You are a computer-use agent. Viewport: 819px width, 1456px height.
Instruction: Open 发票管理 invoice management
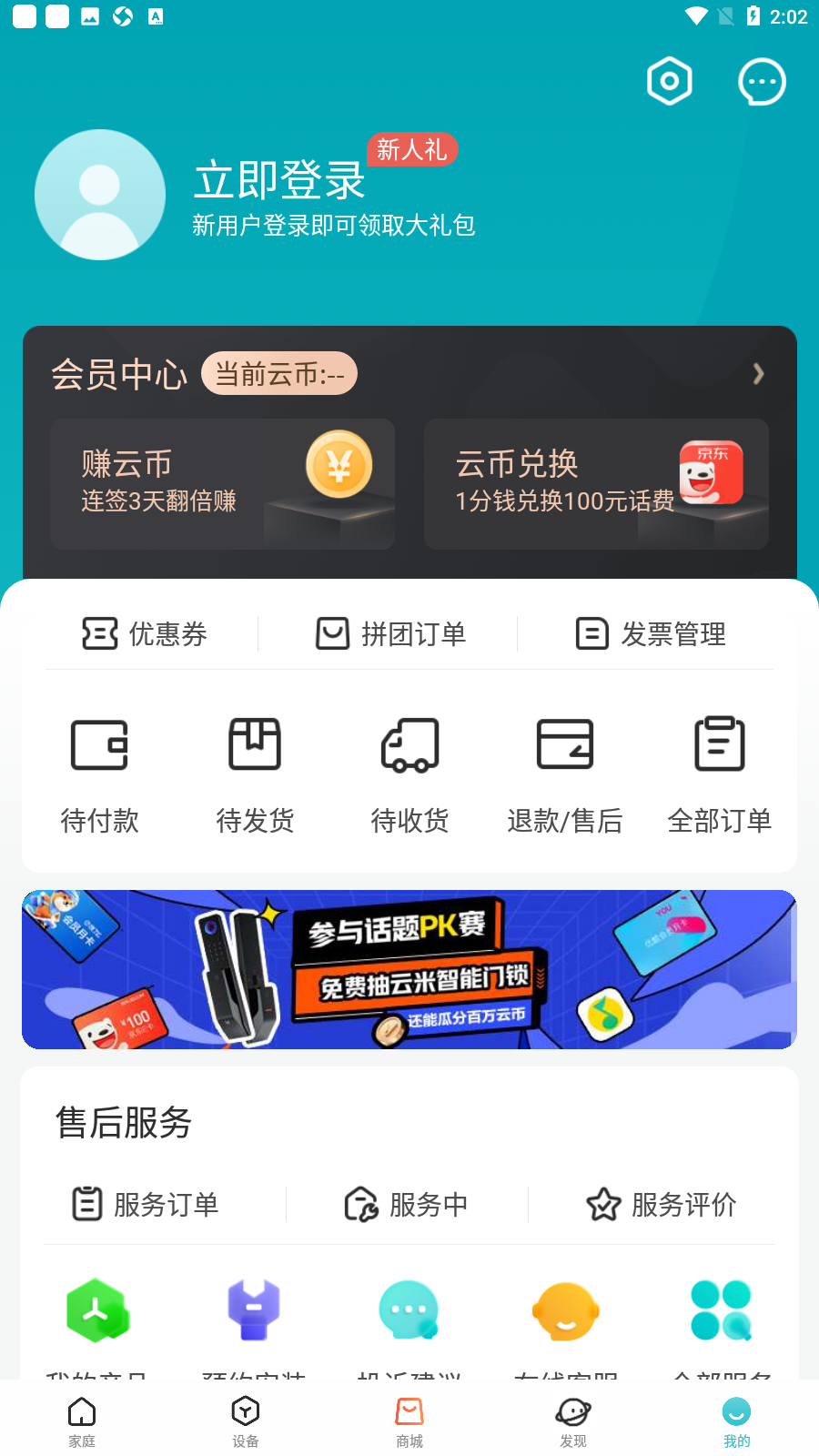pyautogui.click(x=651, y=633)
